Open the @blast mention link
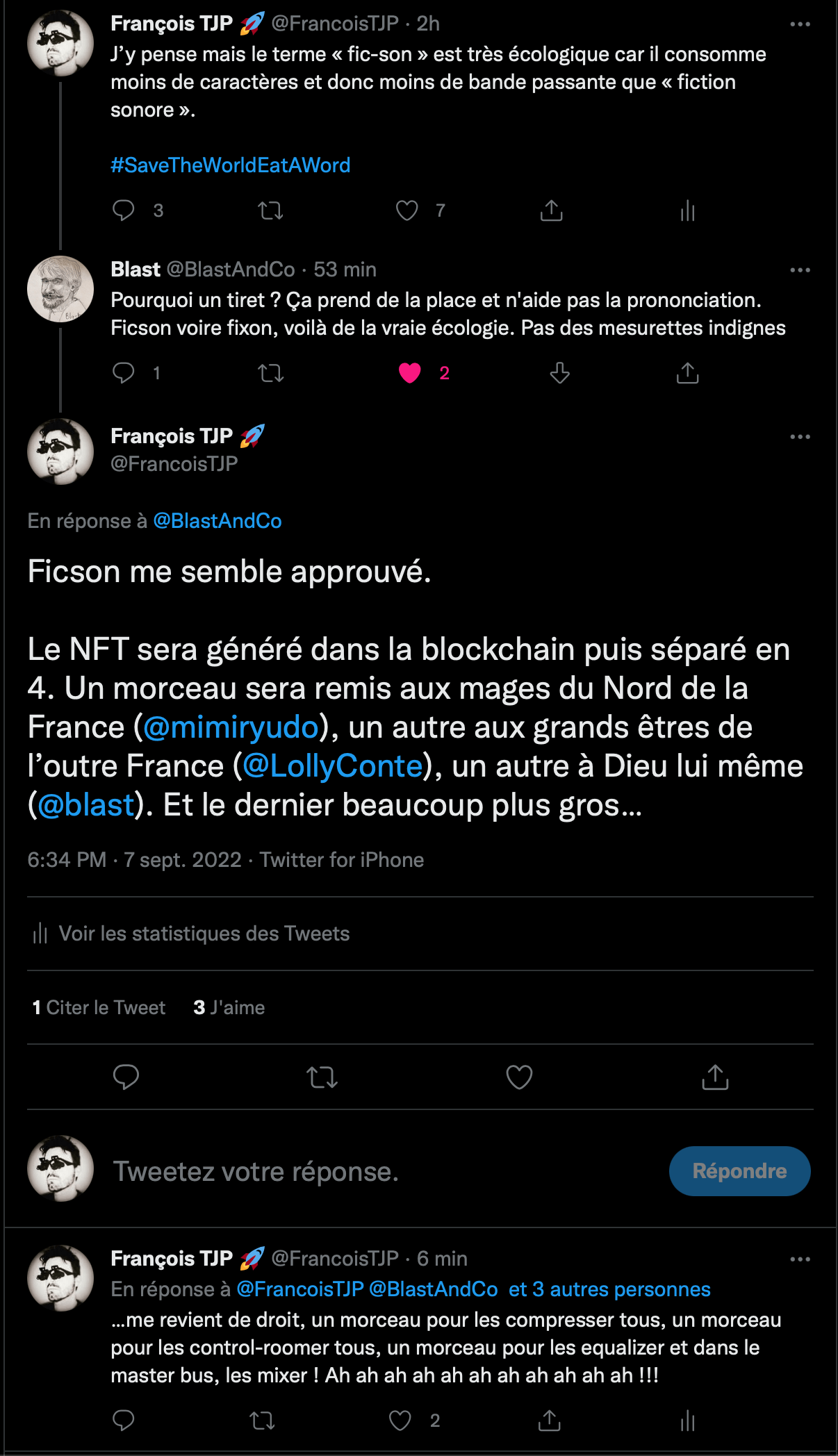The height and width of the screenshot is (1456, 838). tap(85, 805)
